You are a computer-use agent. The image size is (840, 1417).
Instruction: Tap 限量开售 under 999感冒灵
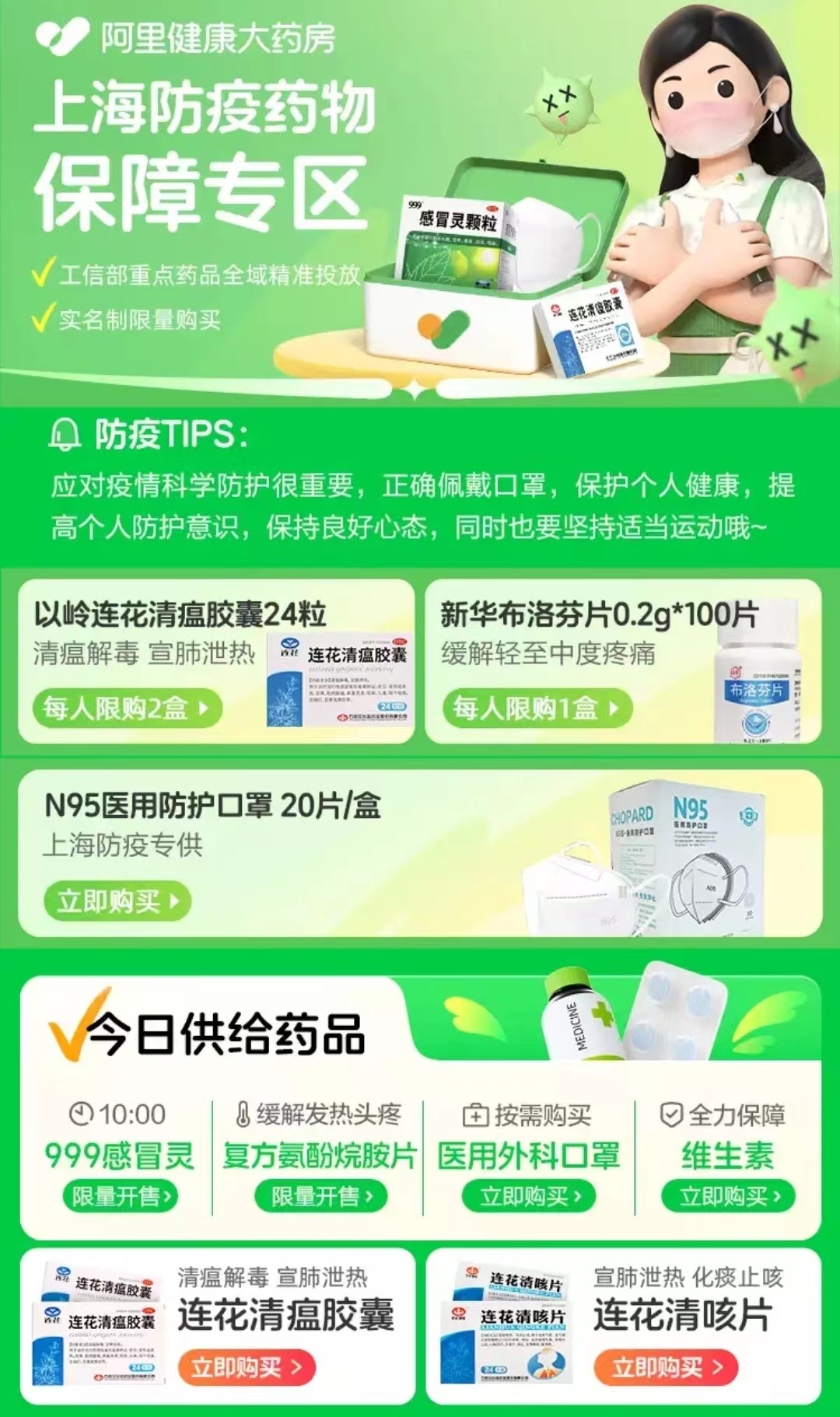121,1196
